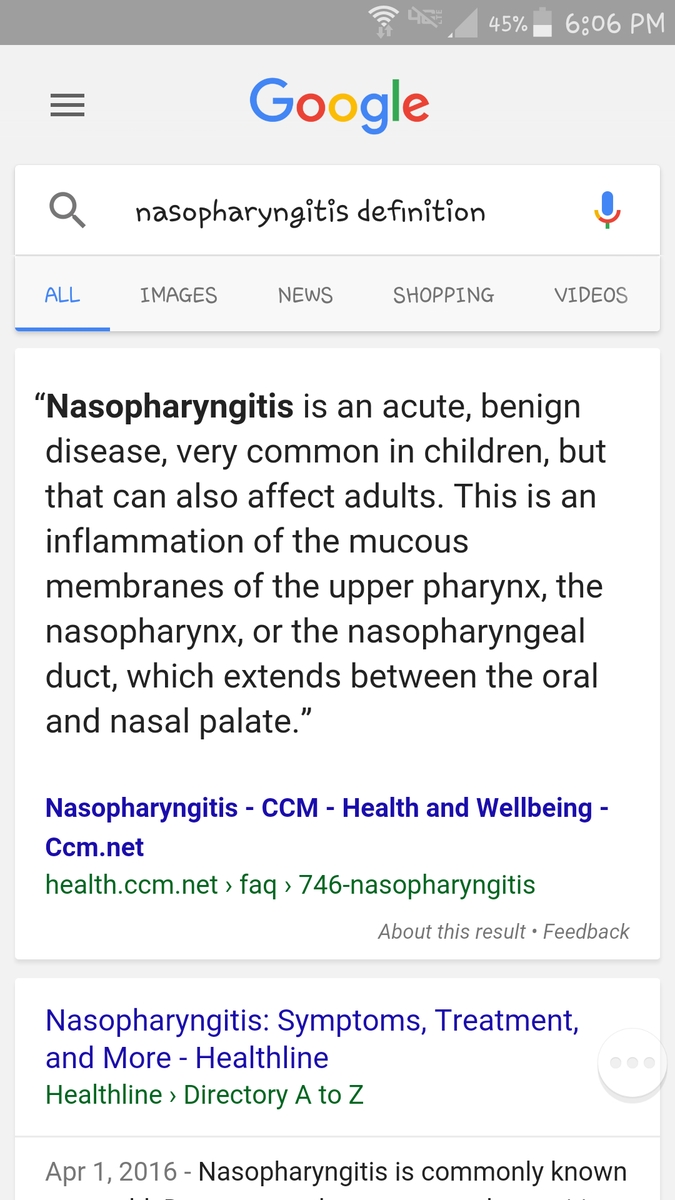Send Feedback on the featured snippet
The image size is (675, 1200).
586,931
